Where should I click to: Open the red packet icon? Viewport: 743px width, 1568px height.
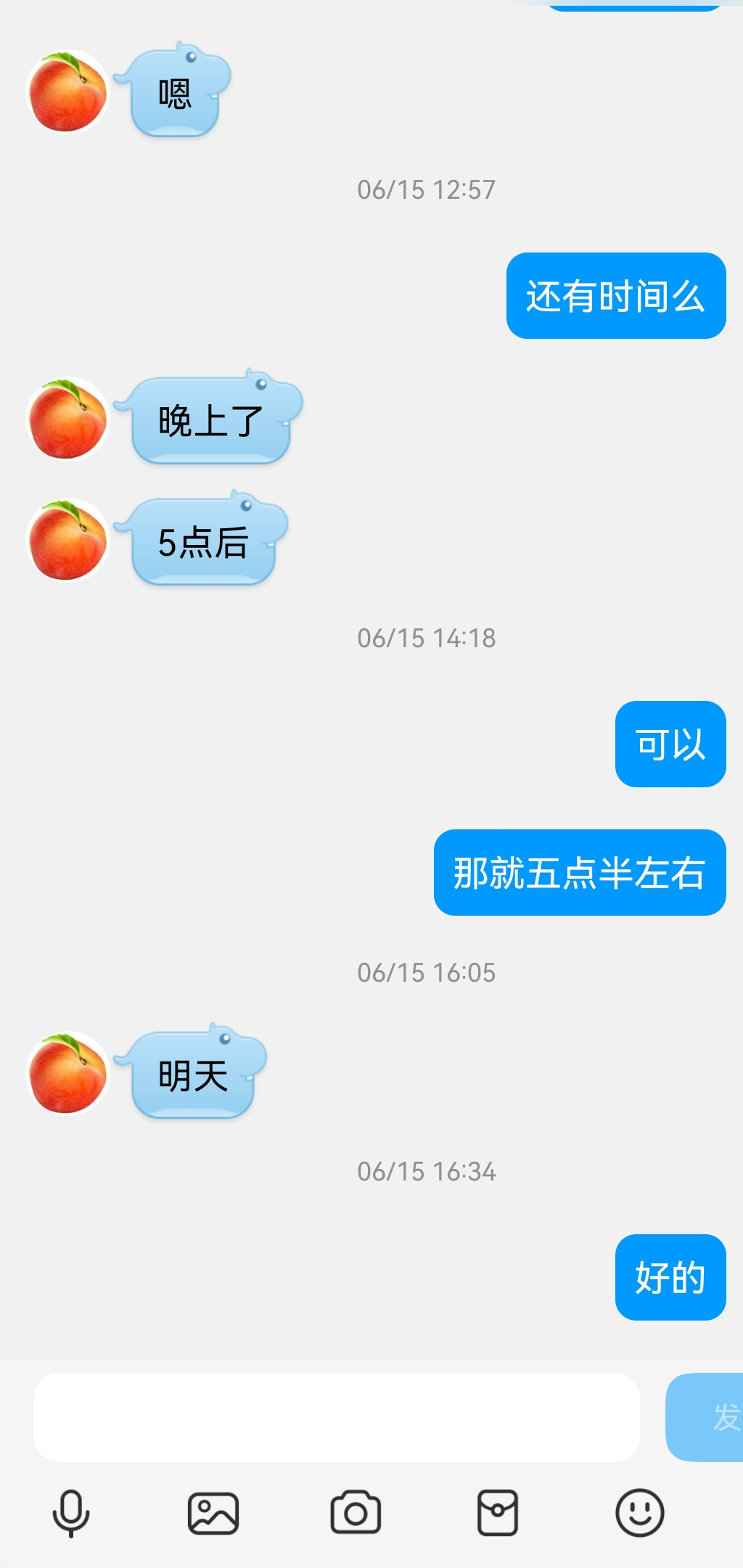[x=498, y=1514]
